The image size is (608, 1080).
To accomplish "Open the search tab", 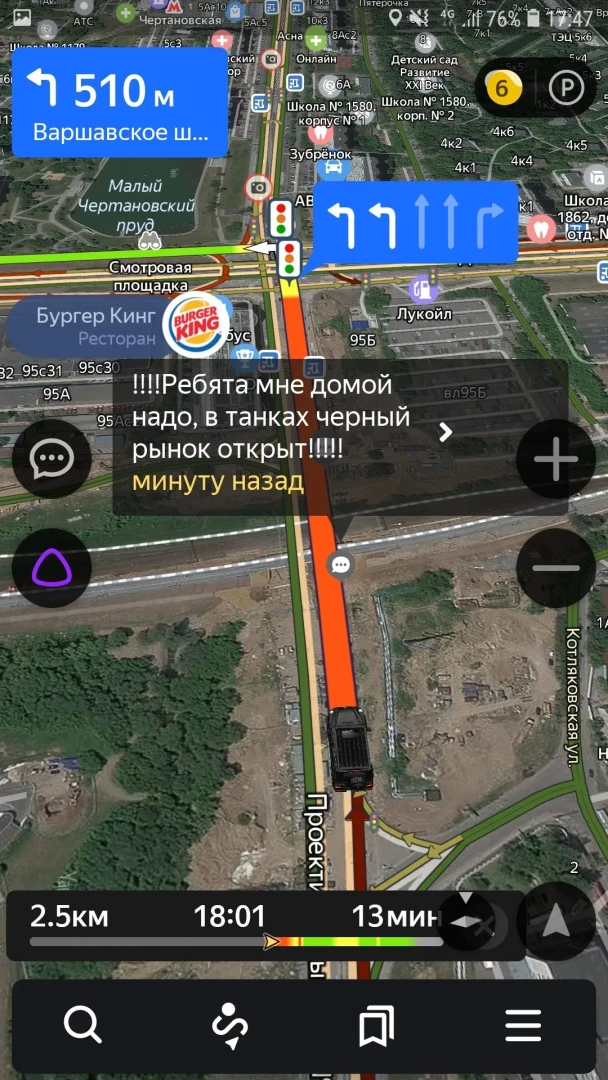I will coord(82,1025).
